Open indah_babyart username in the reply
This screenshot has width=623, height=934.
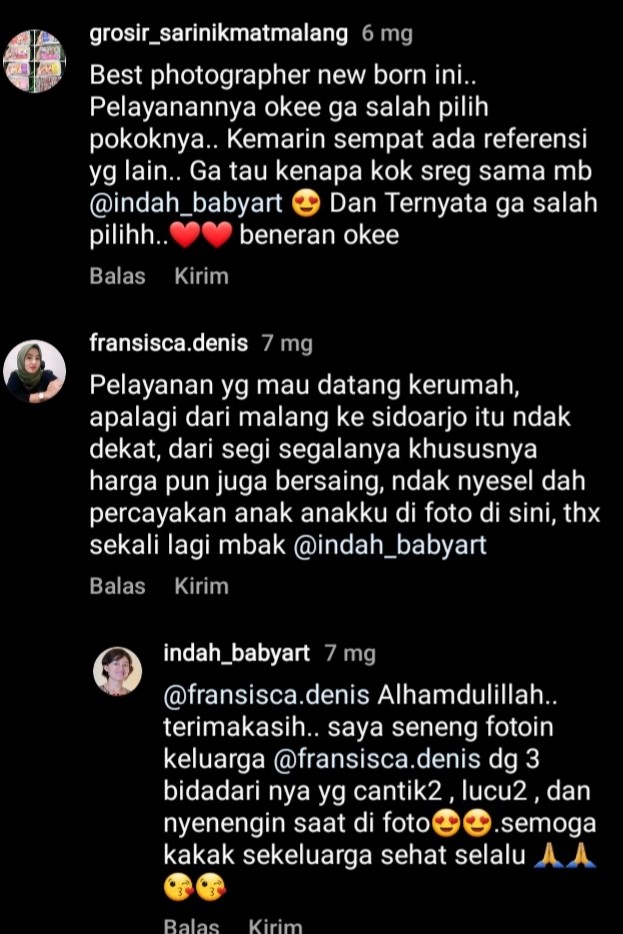click(236, 654)
